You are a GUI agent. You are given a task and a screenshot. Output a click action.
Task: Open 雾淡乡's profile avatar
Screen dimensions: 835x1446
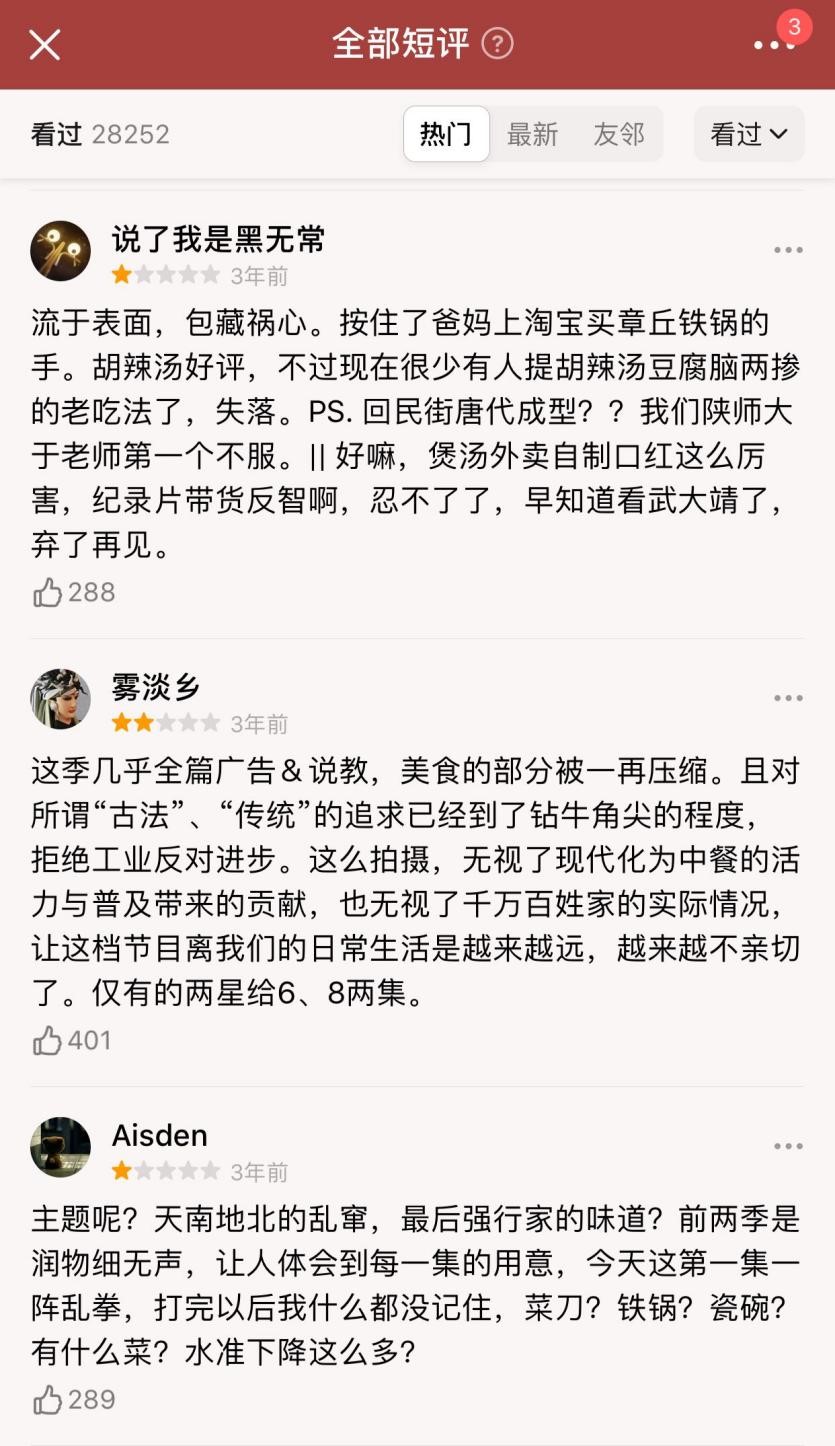(61, 699)
